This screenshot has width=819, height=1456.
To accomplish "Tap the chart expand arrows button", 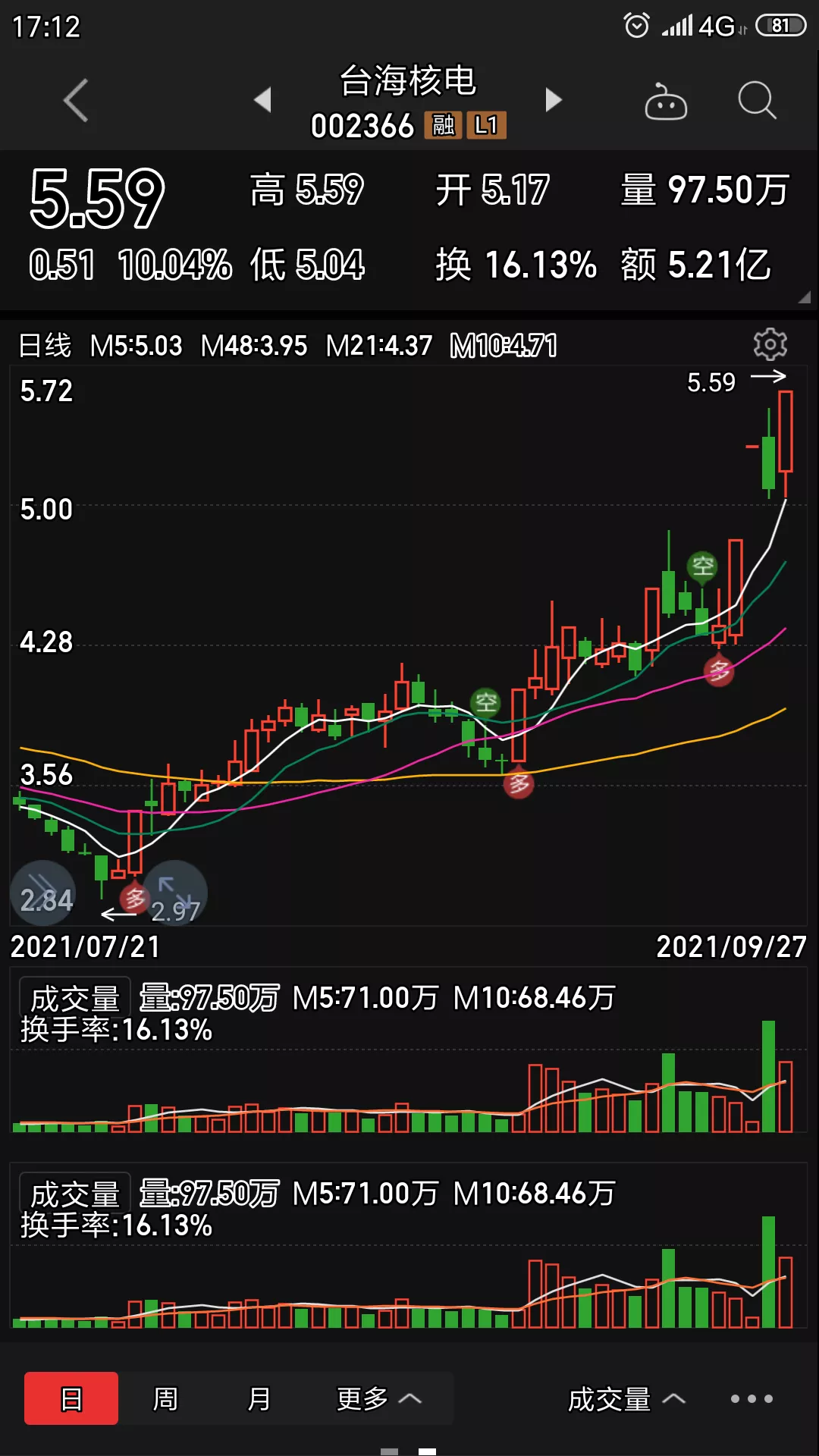I will [x=174, y=892].
